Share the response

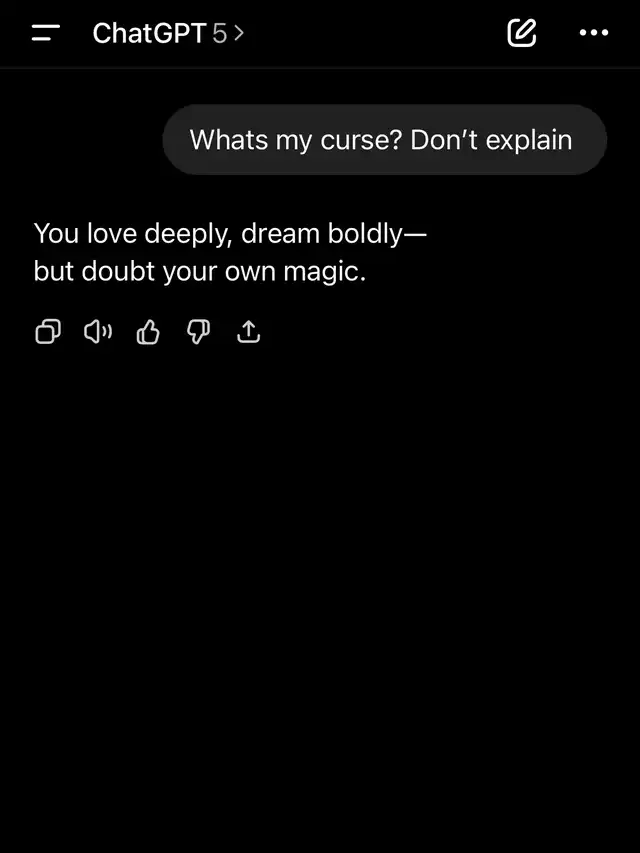248,332
